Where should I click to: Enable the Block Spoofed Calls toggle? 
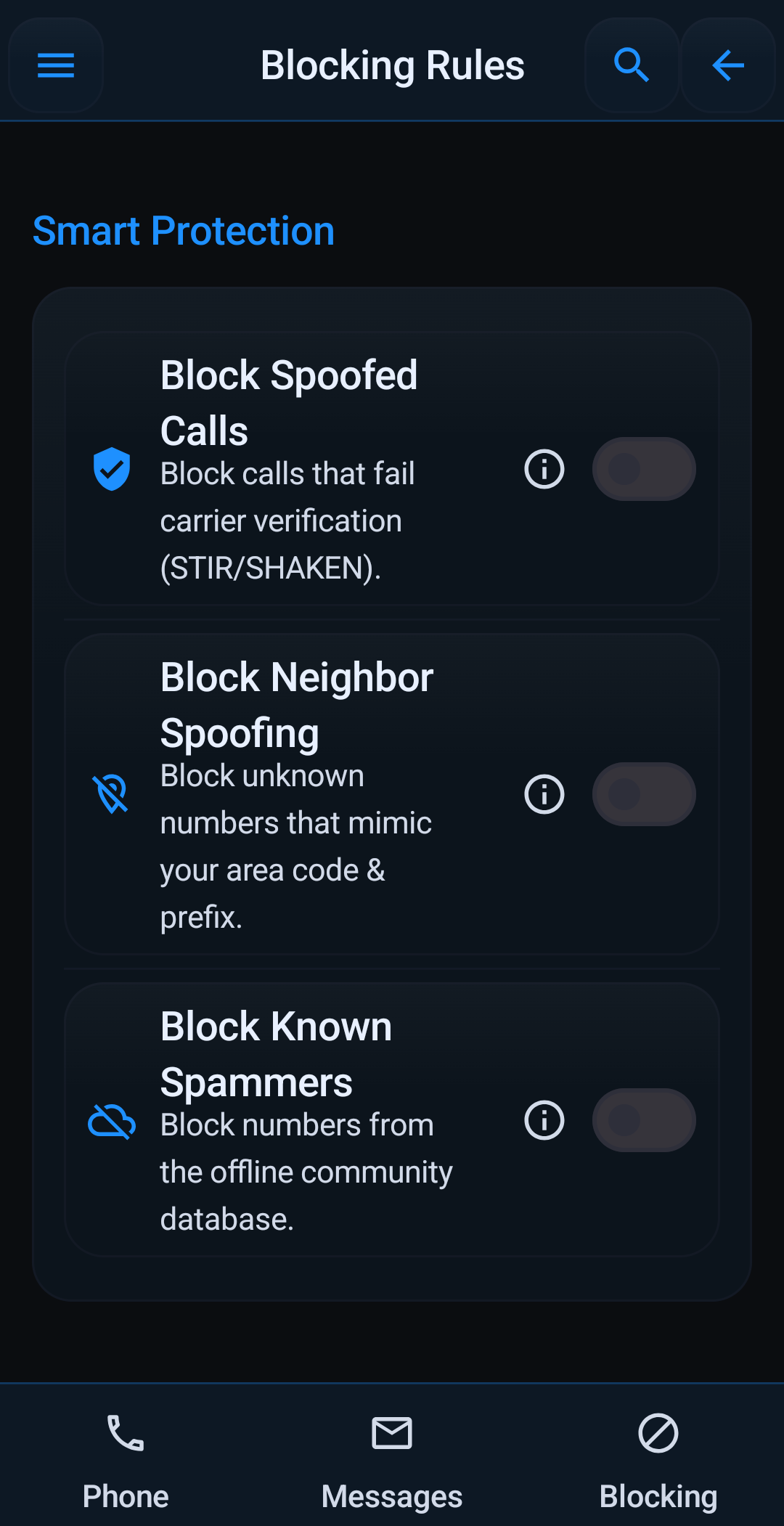click(644, 469)
